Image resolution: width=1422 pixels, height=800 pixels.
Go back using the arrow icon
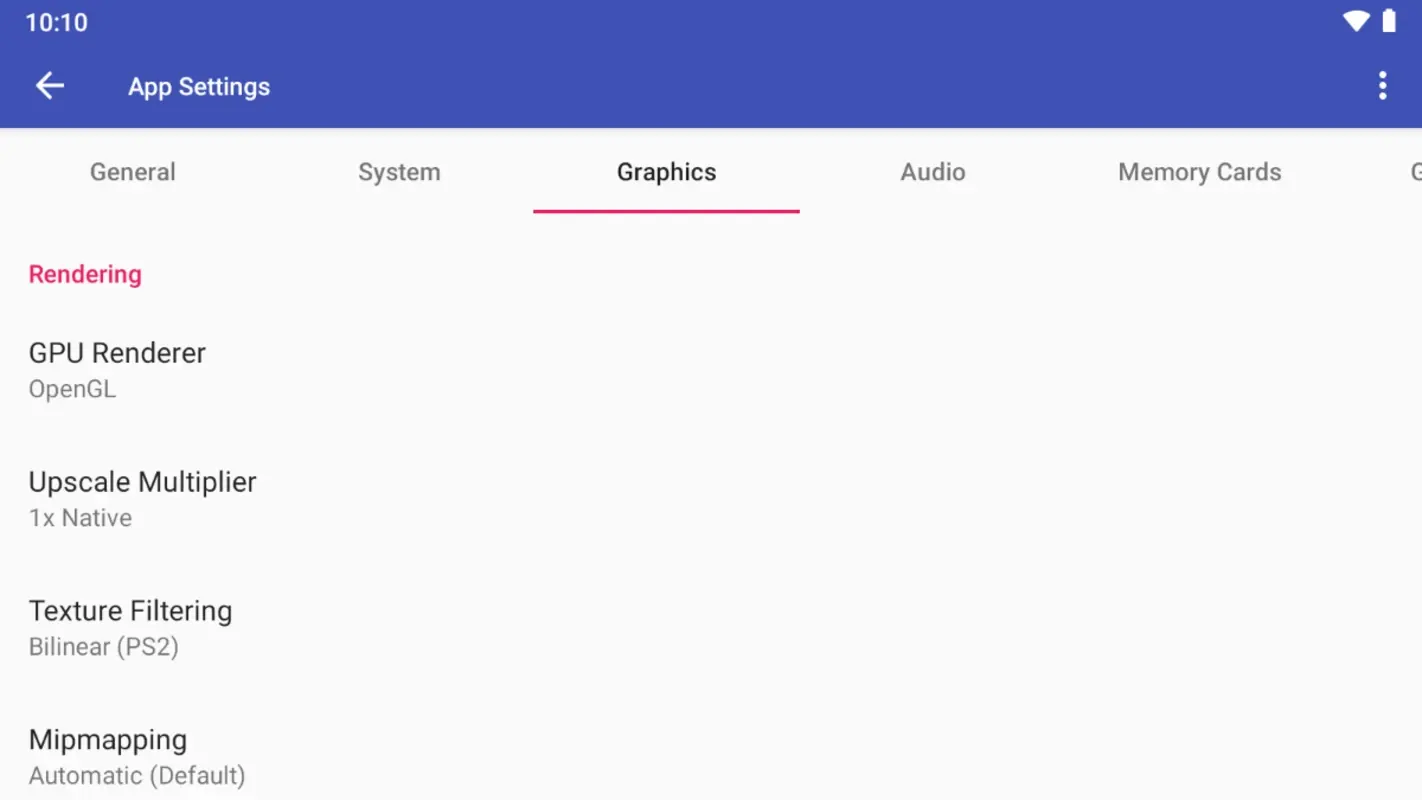(50, 86)
